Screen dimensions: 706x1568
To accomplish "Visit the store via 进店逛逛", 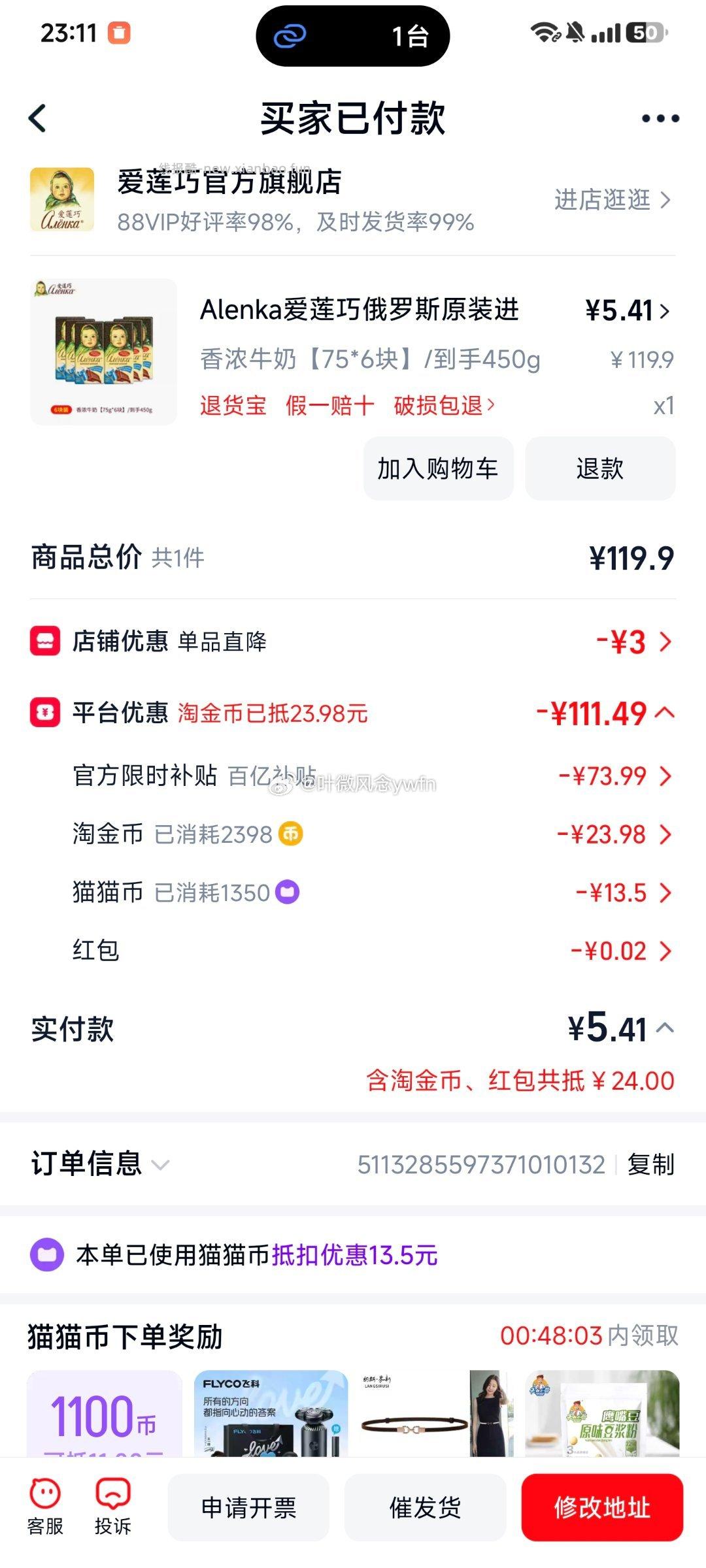I will pyautogui.click(x=612, y=200).
